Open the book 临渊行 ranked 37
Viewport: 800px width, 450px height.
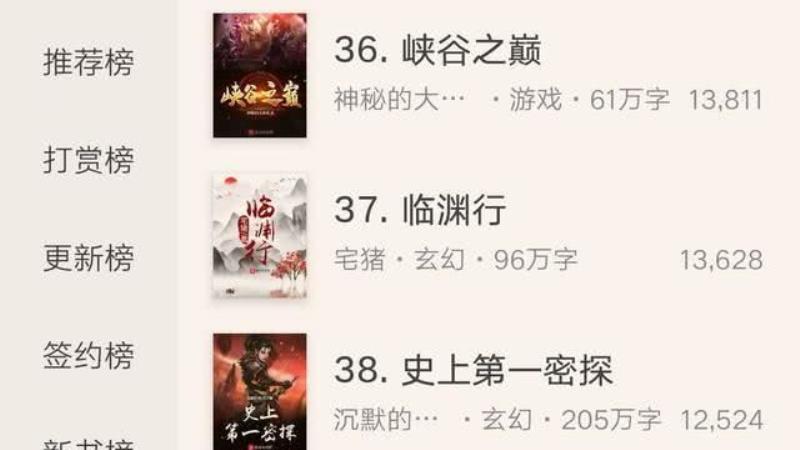[x=420, y=211]
